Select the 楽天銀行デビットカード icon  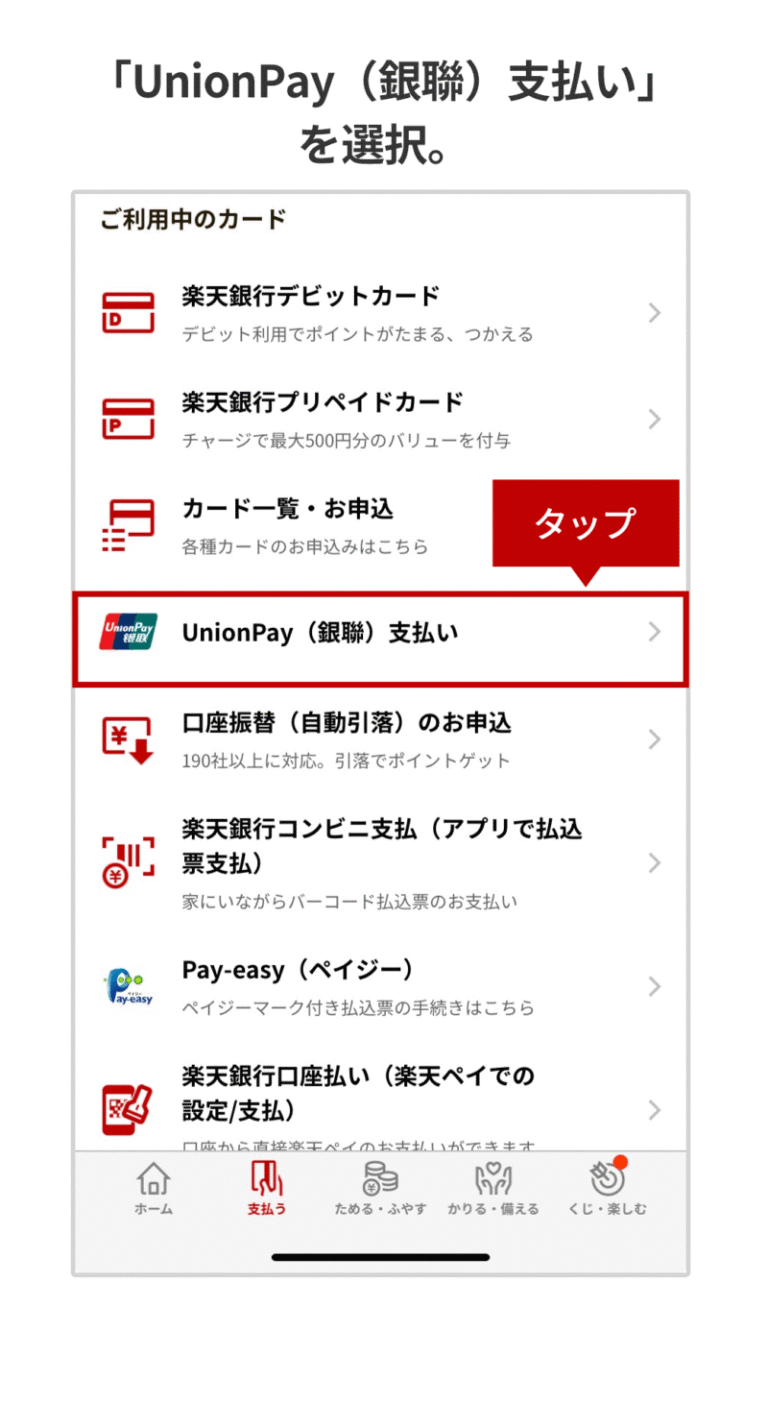[x=129, y=312]
